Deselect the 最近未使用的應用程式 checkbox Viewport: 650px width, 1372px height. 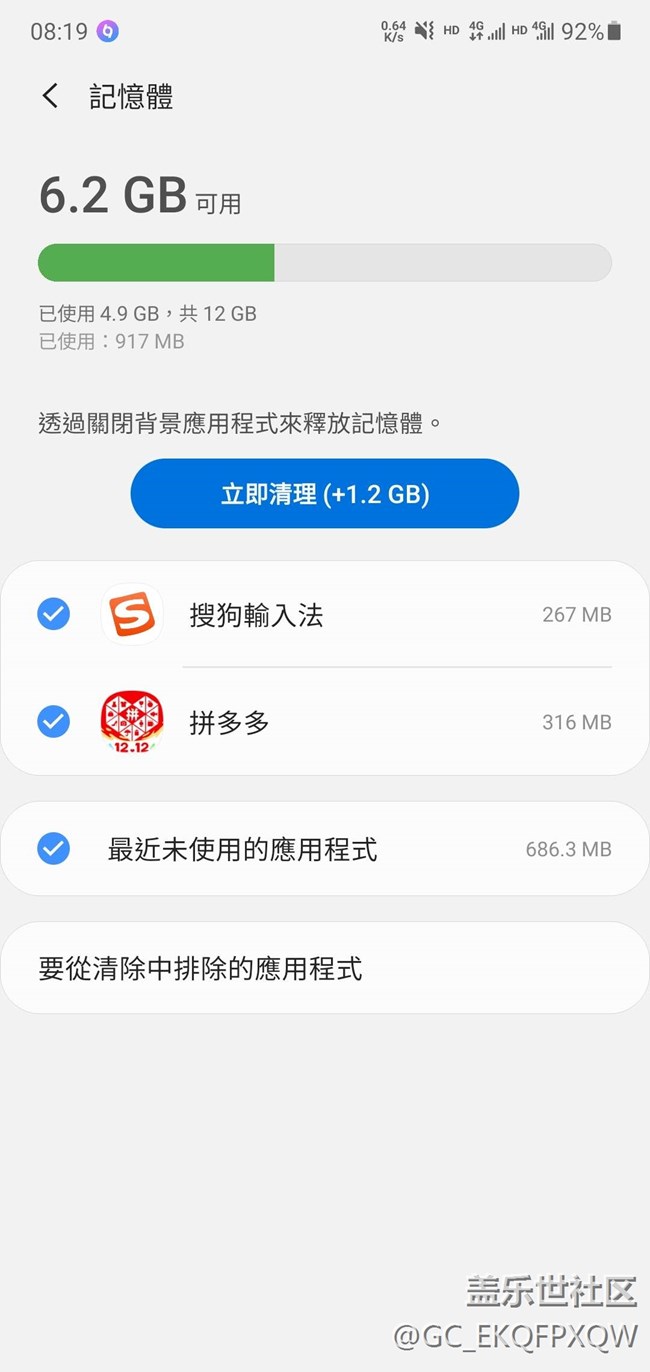53,849
